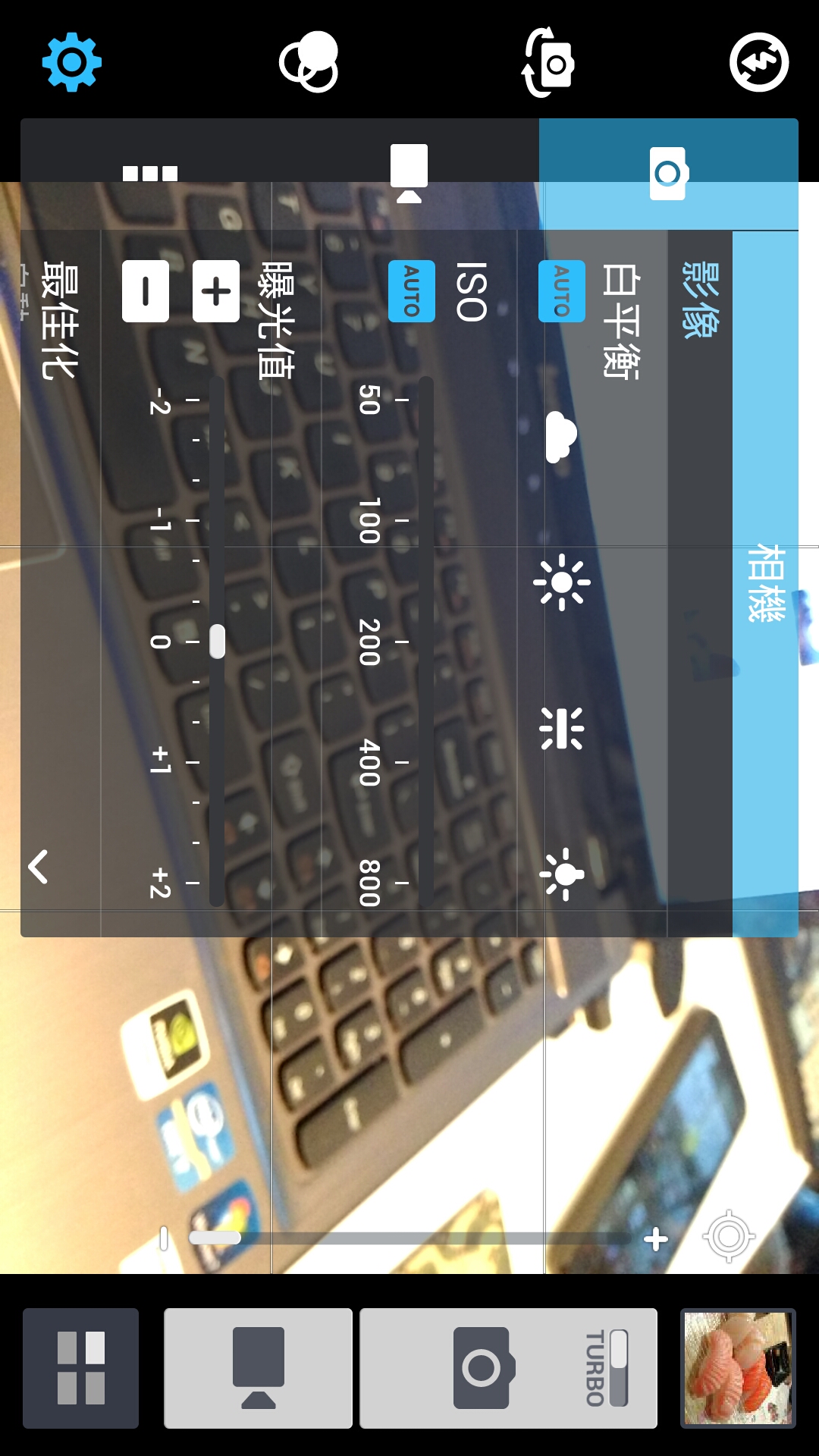This screenshot has height=1456, width=819.
Task: Open the camera modes grid
Action: click(x=80, y=1368)
